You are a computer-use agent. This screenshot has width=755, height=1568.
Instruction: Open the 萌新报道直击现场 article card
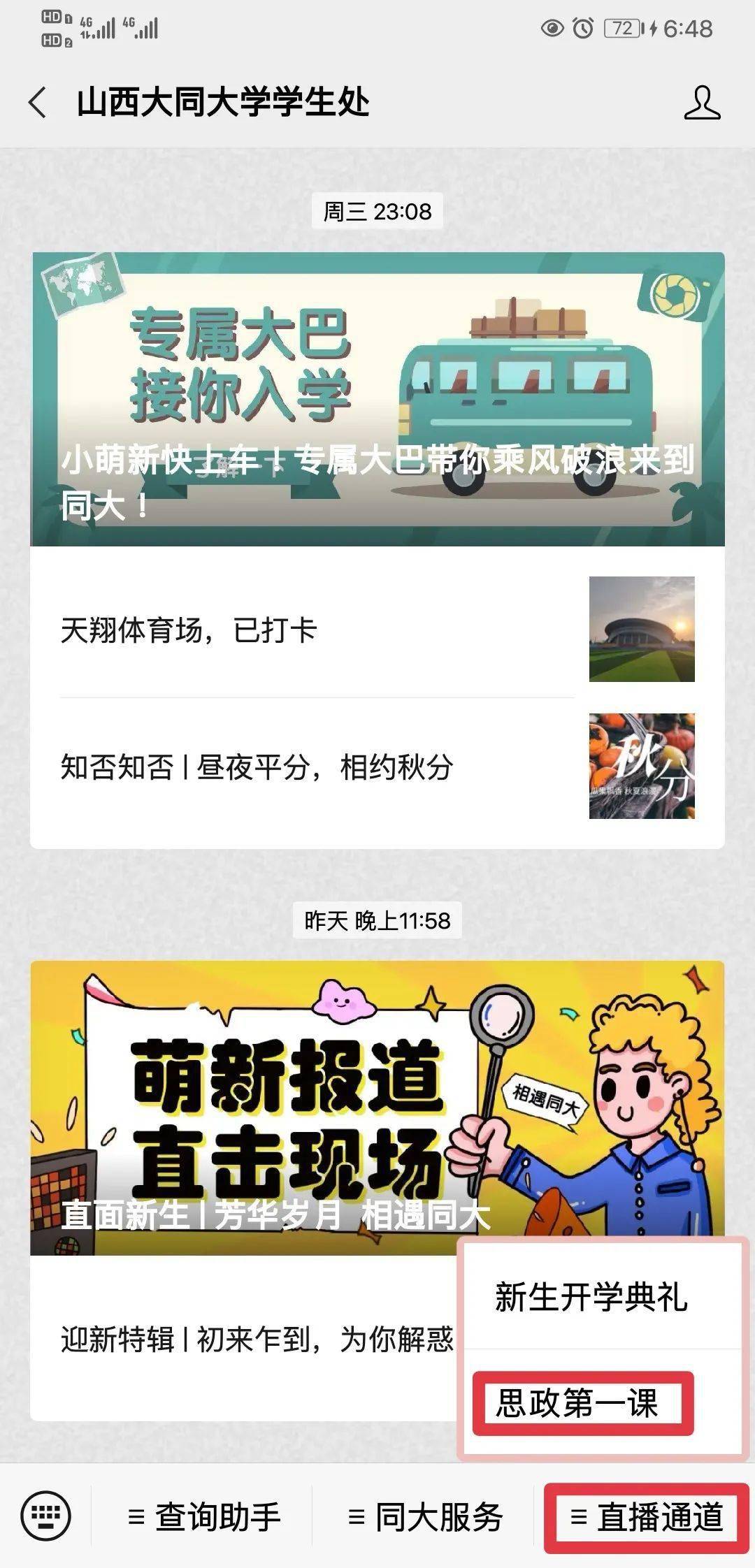(x=377, y=1108)
